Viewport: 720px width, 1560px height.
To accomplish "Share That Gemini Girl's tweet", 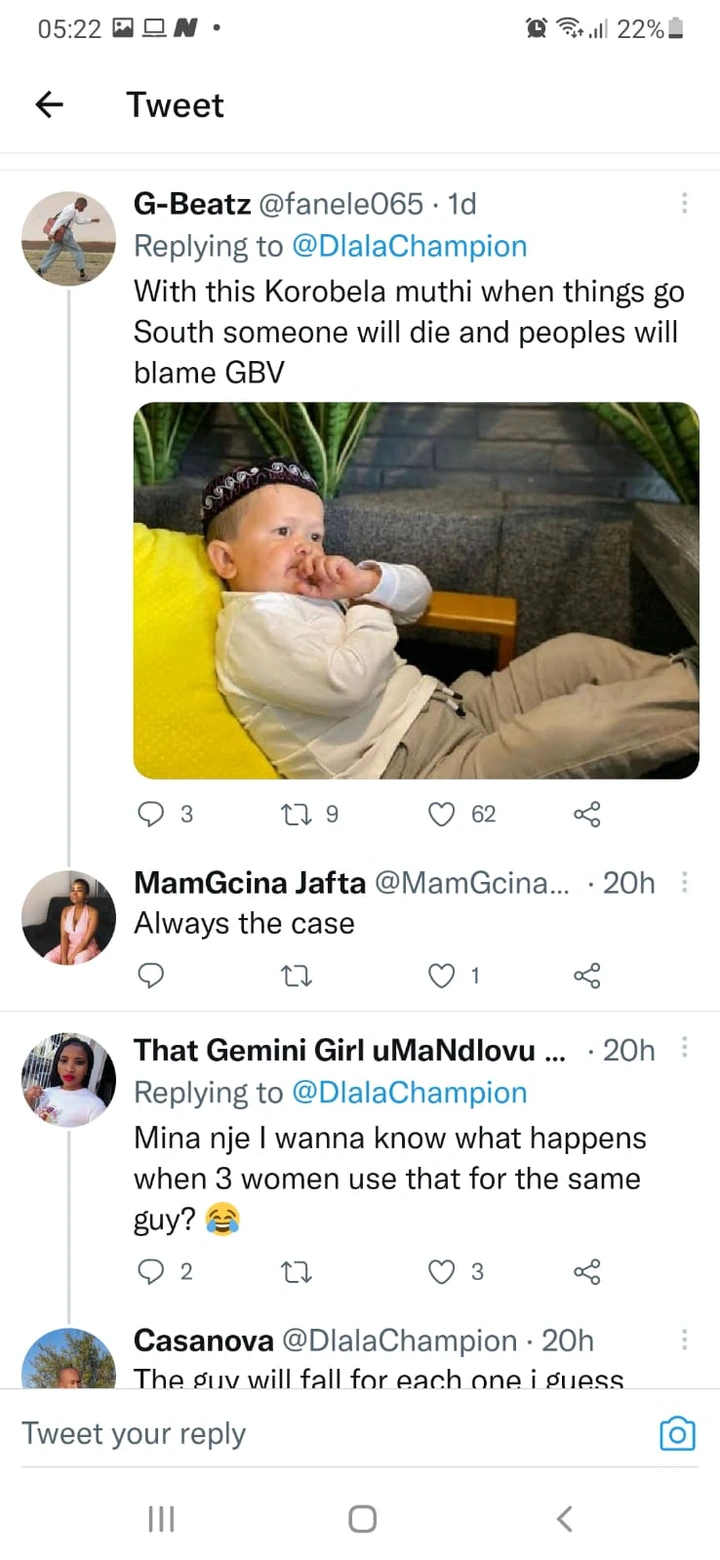I will pos(587,1272).
